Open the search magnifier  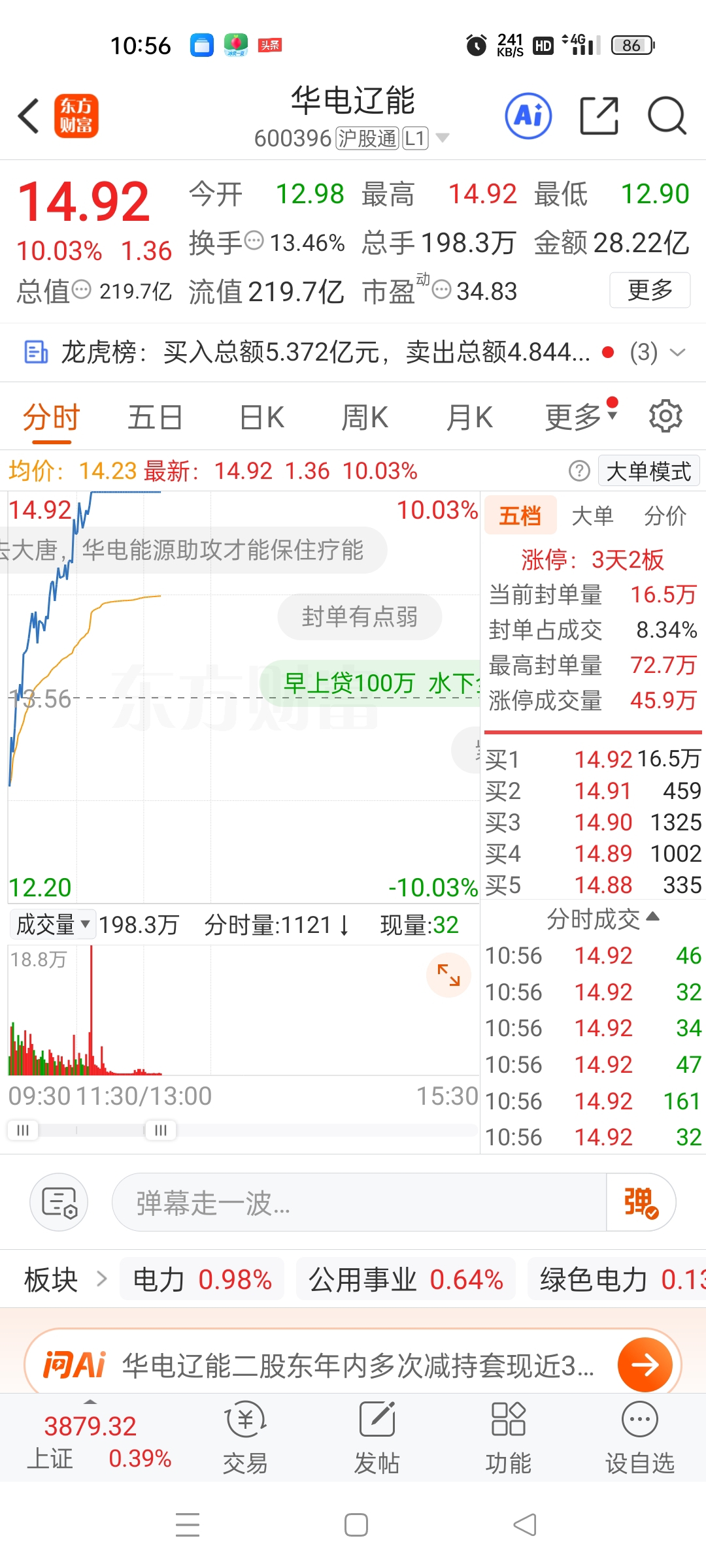coord(667,116)
